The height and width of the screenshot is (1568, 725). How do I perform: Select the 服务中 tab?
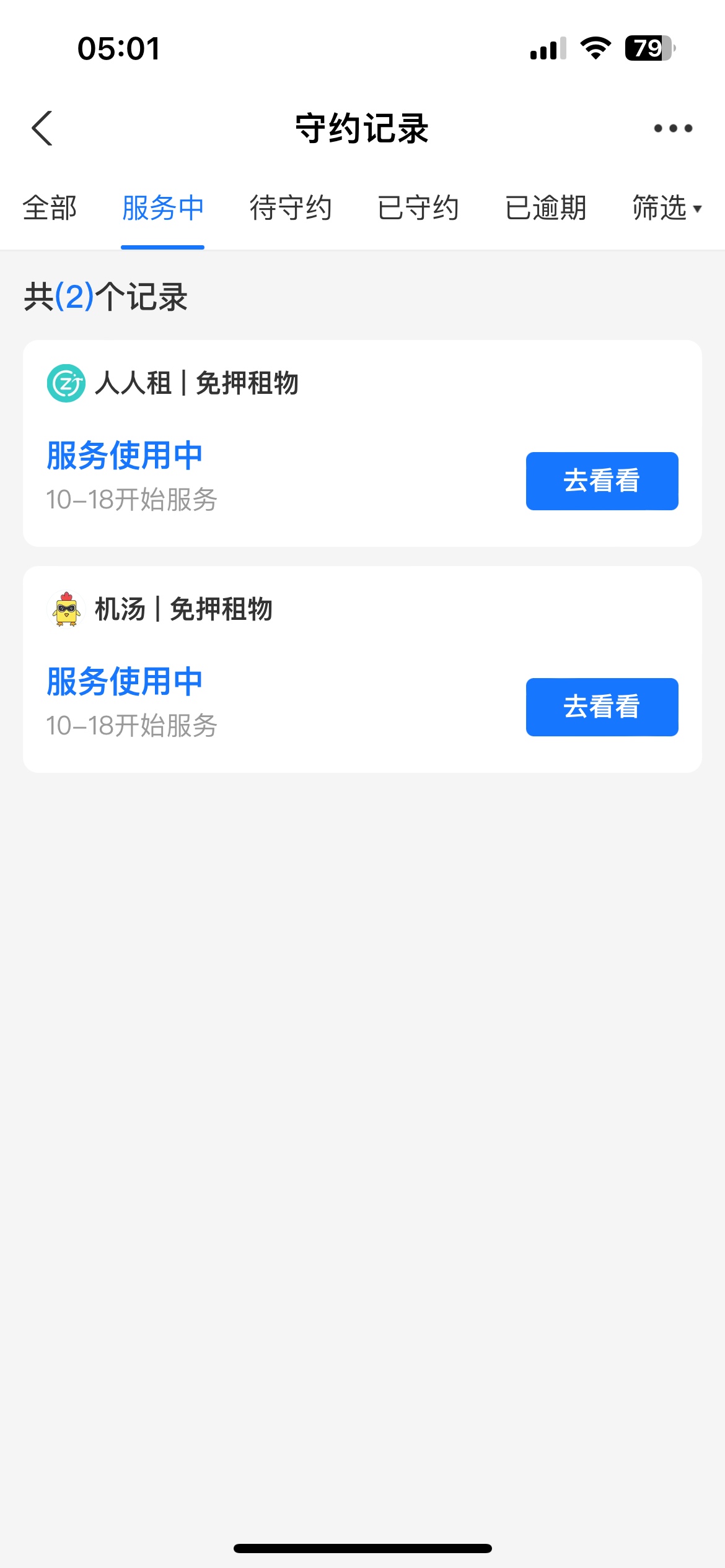(162, 208)
